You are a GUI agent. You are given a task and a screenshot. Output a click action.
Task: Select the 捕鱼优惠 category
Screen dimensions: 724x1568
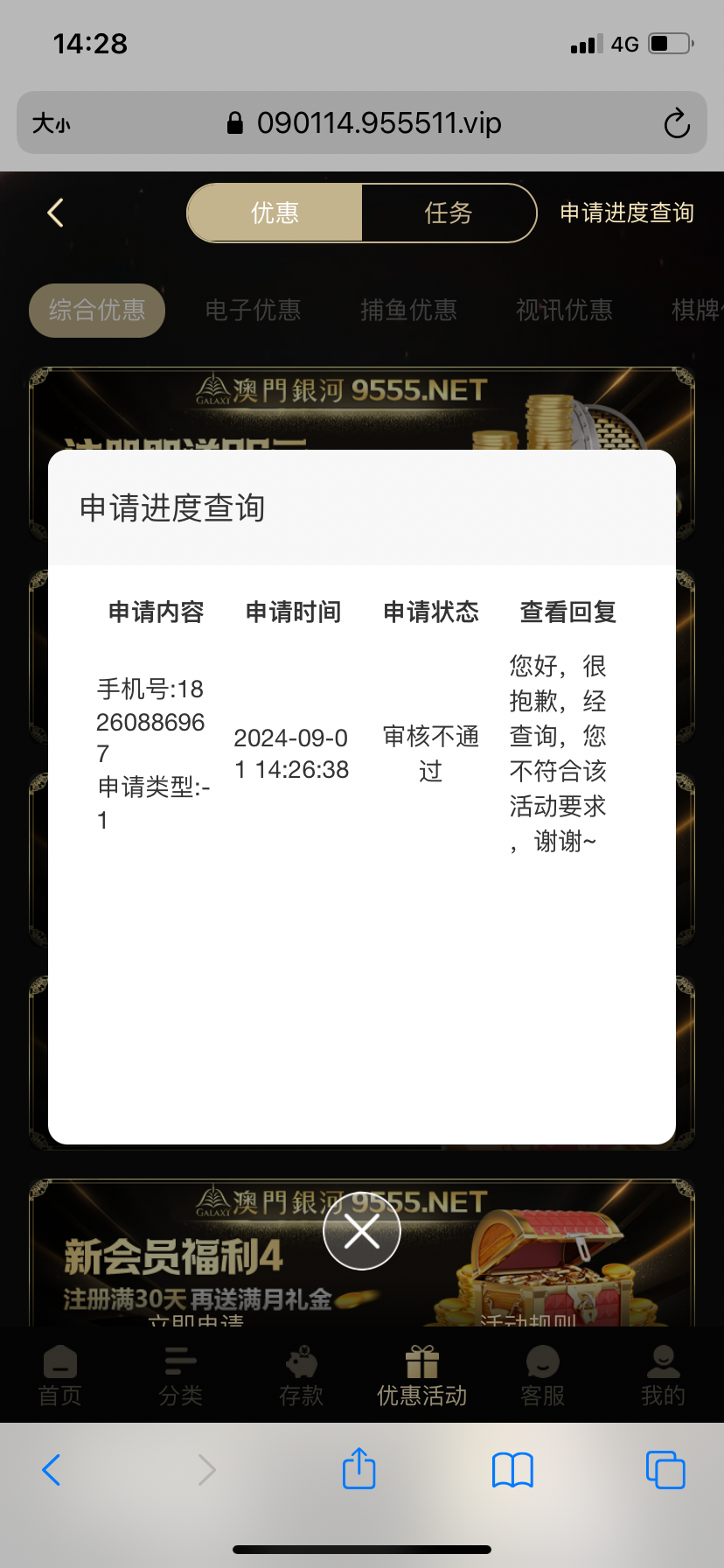(408, 310)
